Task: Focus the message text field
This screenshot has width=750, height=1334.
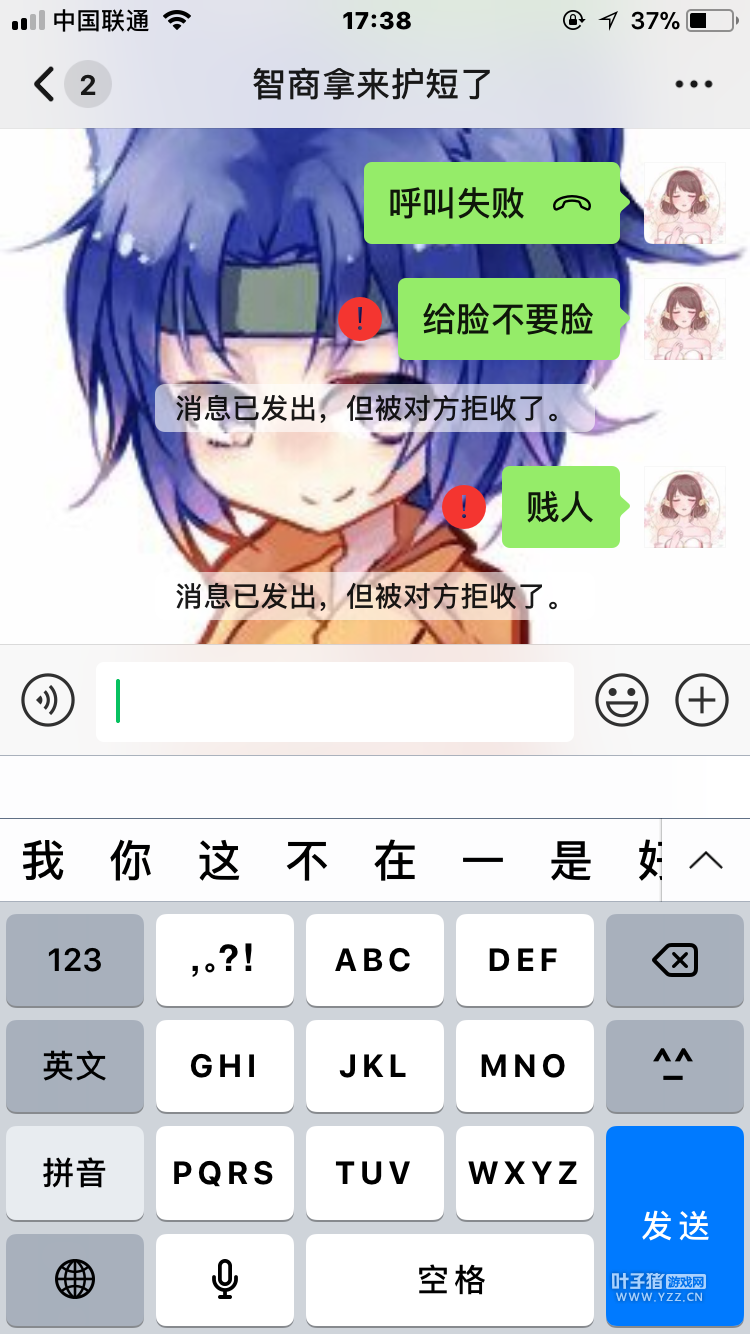Action: coord(335,701)
